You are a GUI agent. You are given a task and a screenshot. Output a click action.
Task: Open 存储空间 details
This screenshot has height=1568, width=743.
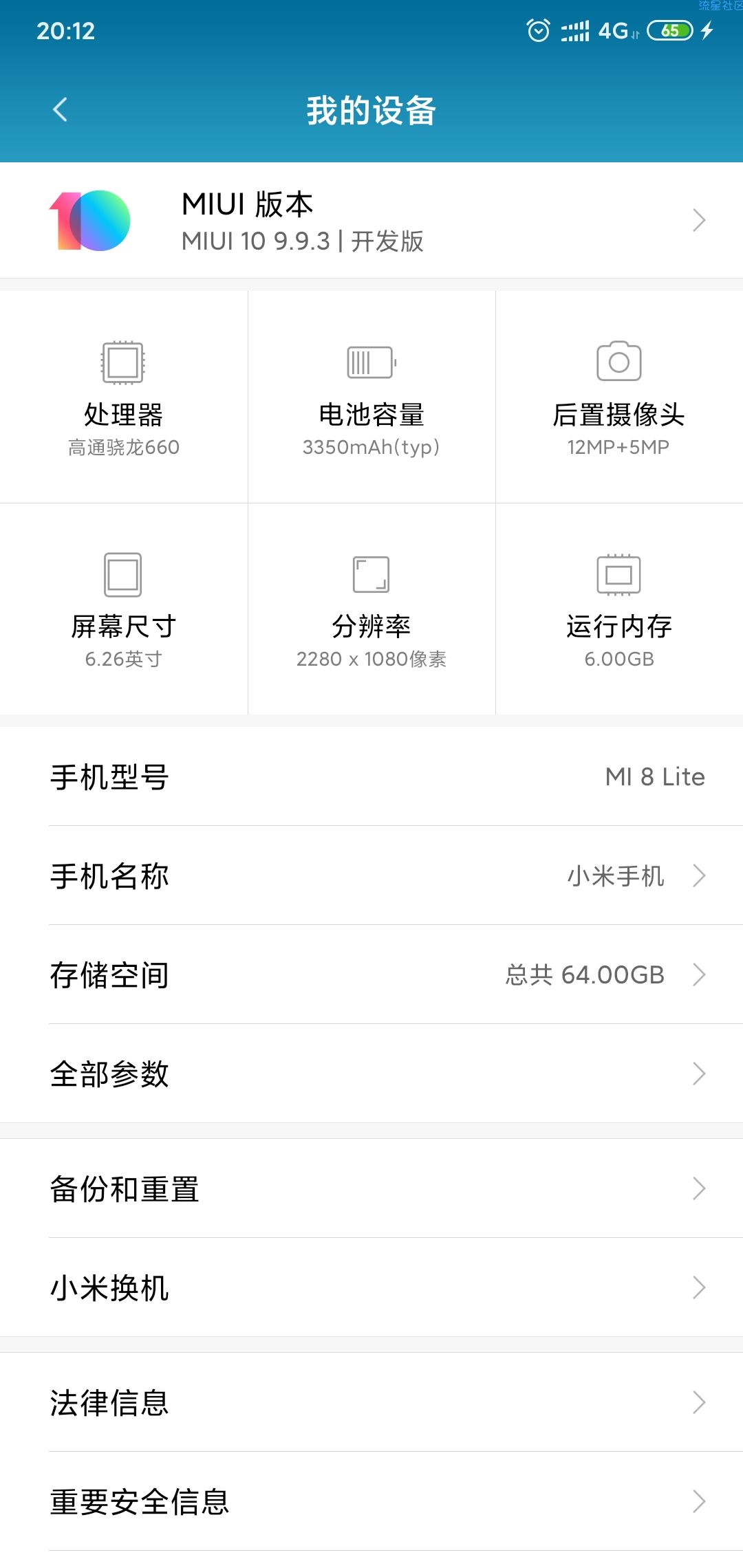[x=371, y=974]
